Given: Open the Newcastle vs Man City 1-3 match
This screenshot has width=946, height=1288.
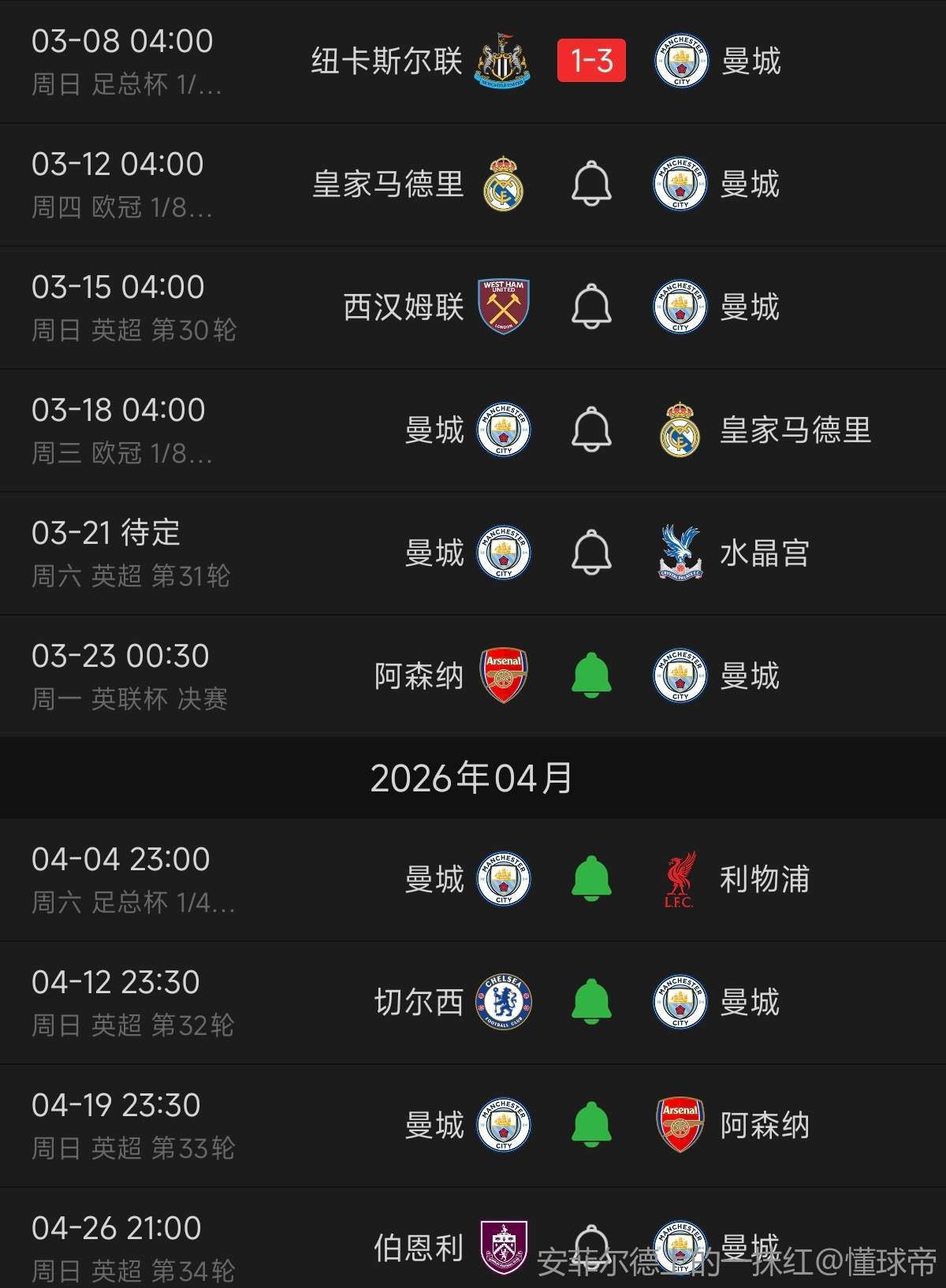Looking at the screenshot, I should pos(590,61).
